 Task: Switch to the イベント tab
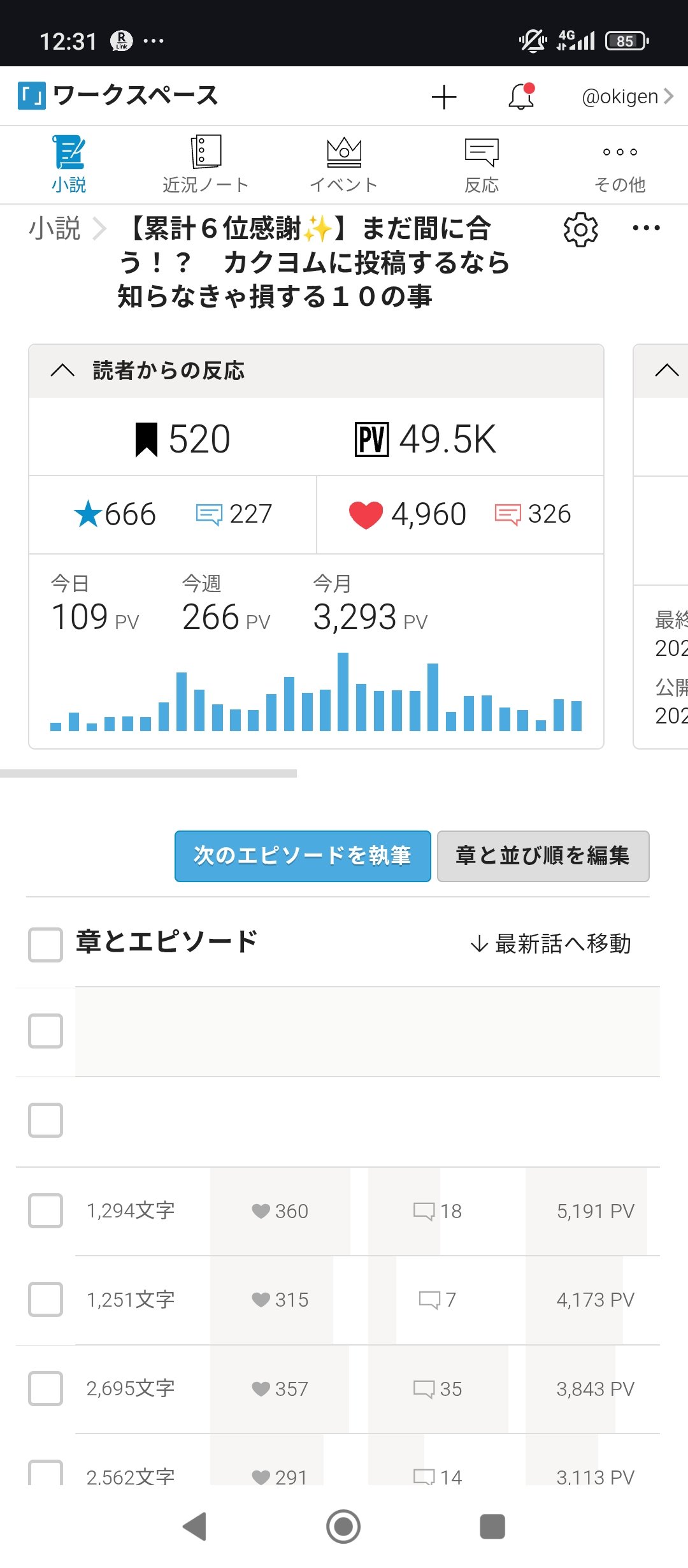[343, 164]
